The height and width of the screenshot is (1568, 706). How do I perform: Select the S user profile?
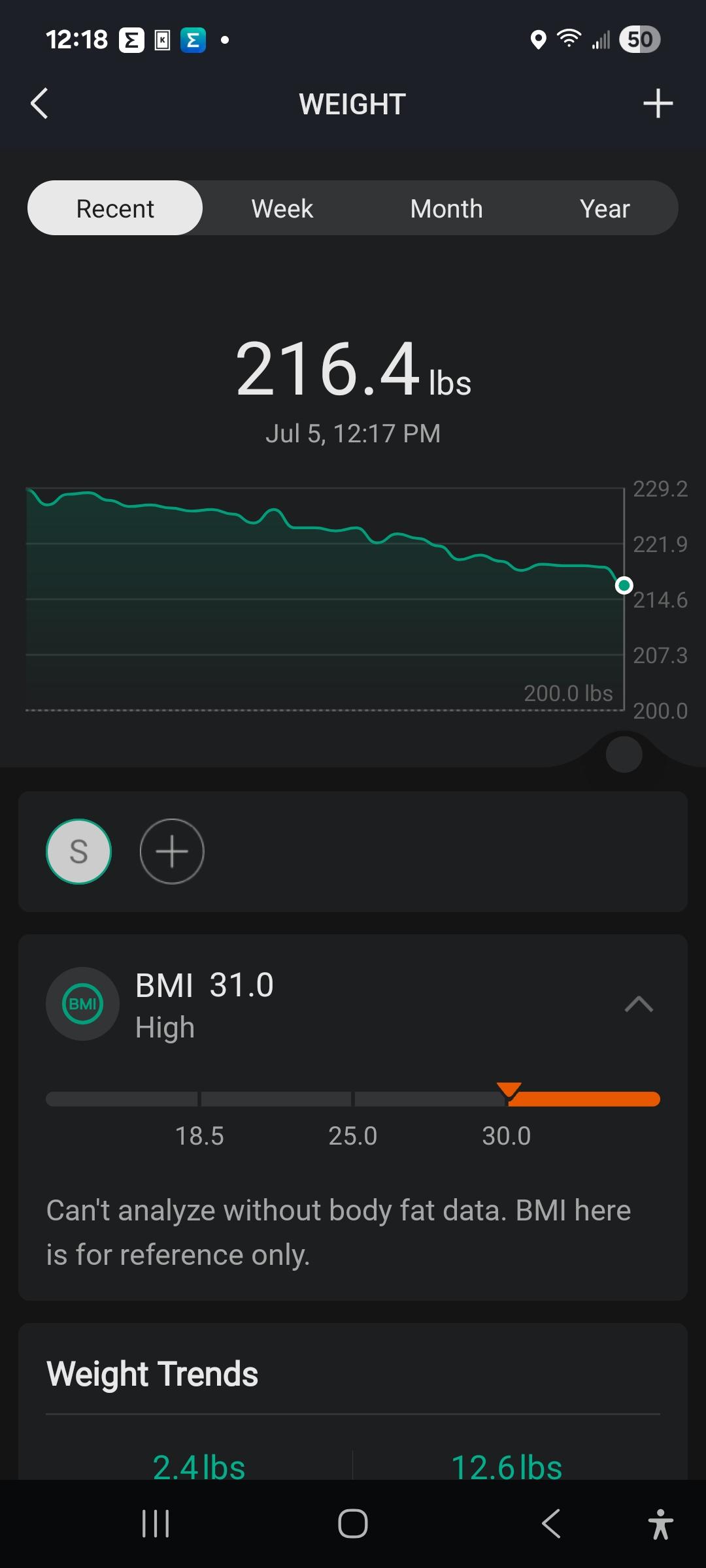point(78,851)
